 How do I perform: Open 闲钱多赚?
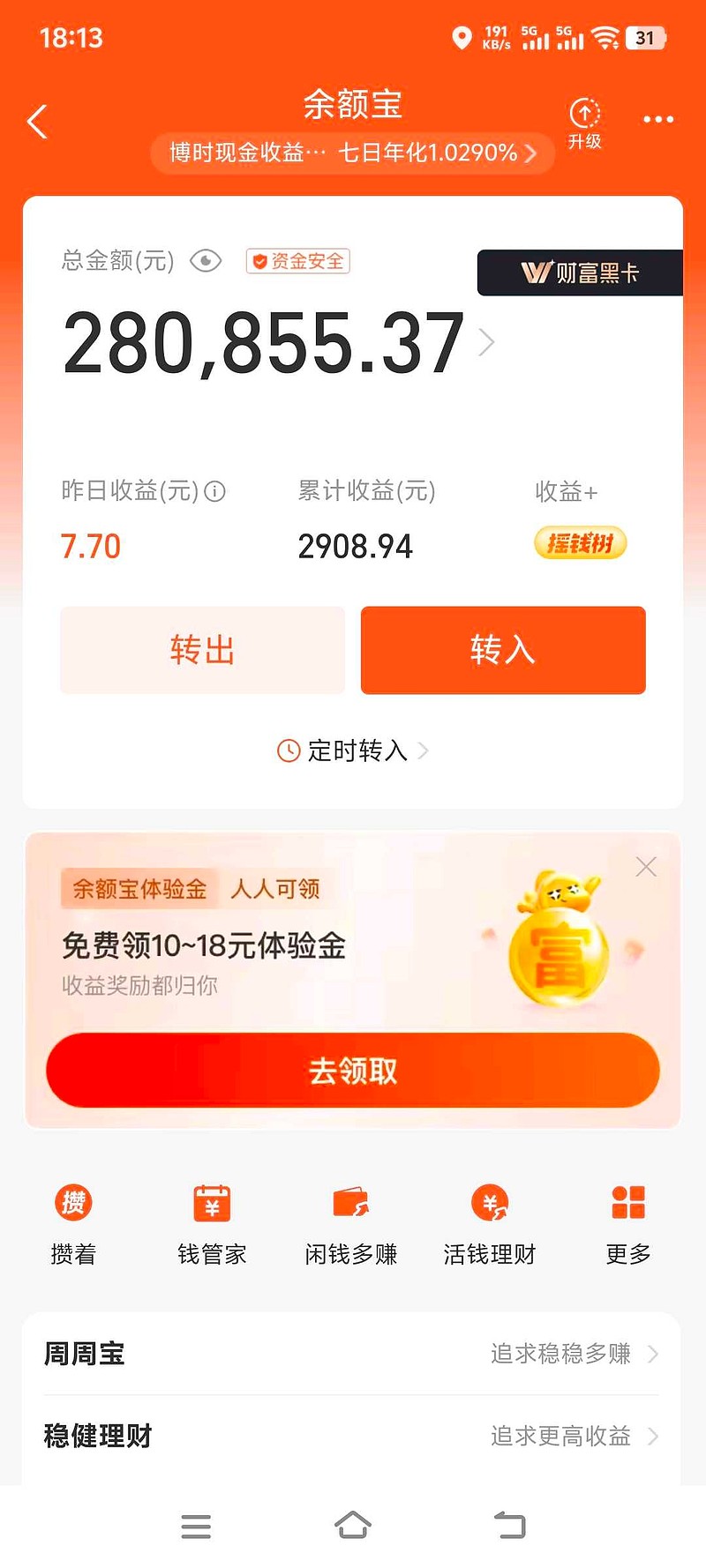click(351, 1222)
